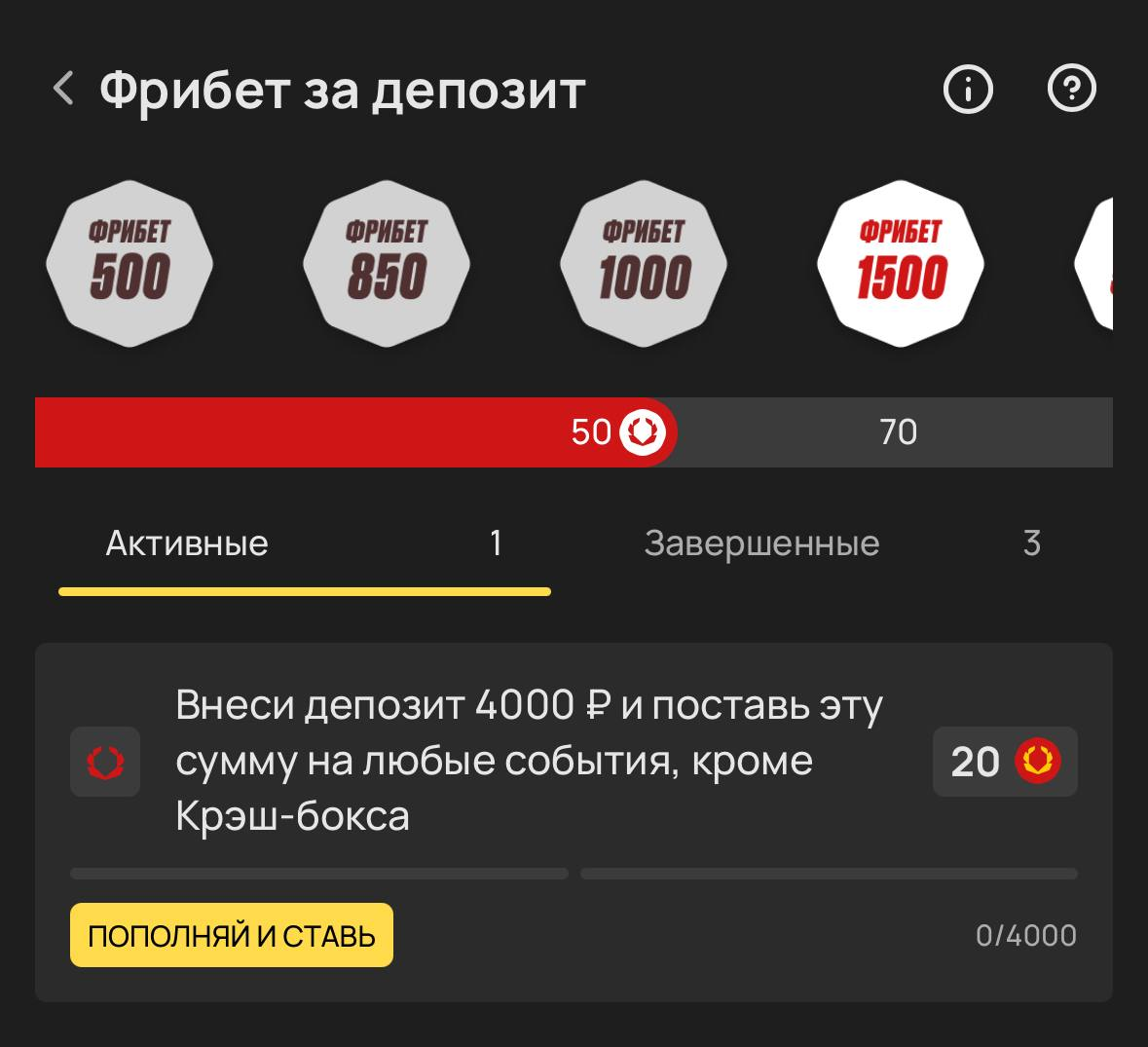Tap the ПОПОЛНЯЙ И СТАВЬ button
Image resolution: width=1148 pixels, height=1047 pixels.
(232, 935)
